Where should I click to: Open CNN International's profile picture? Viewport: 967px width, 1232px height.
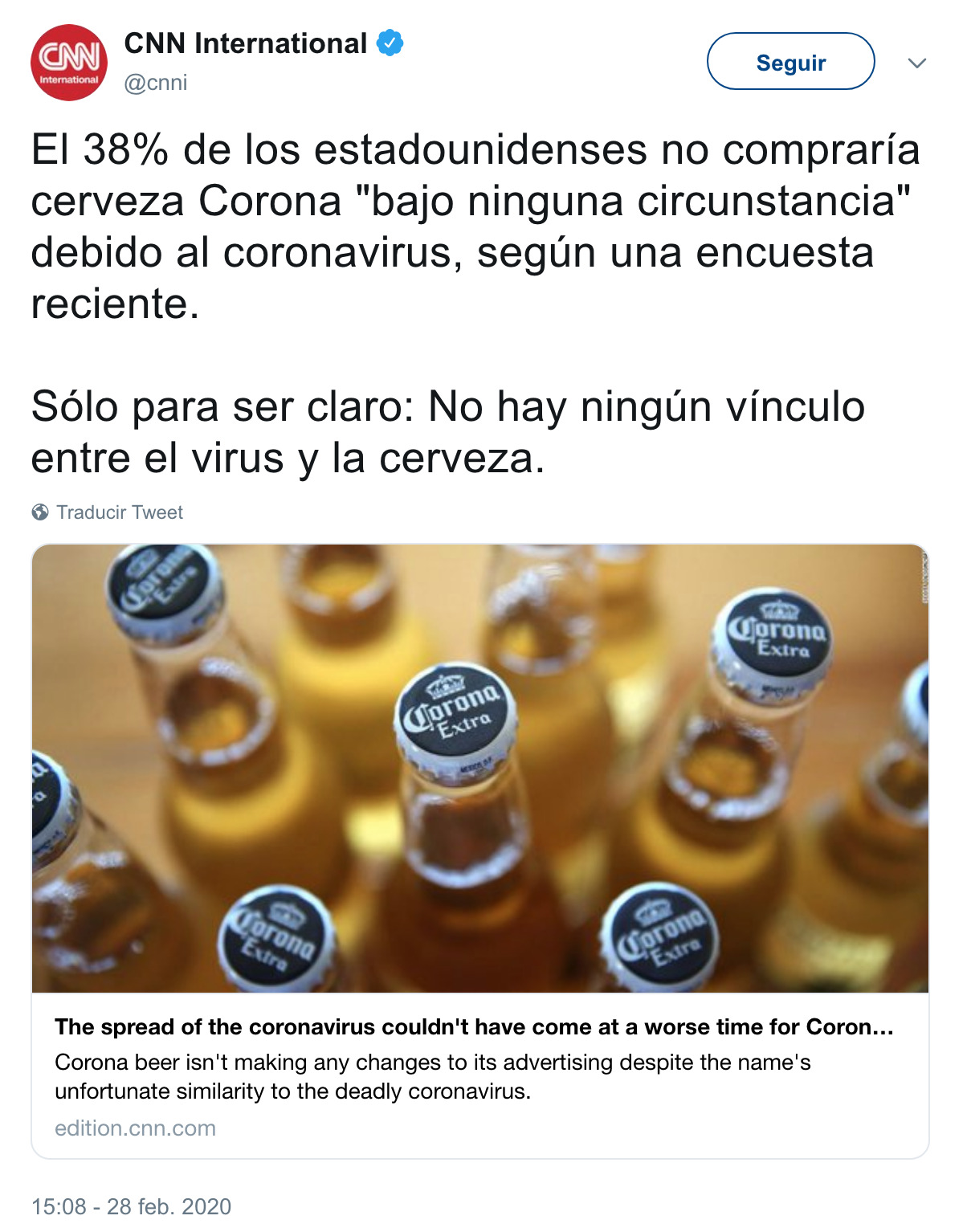[69, 63]
